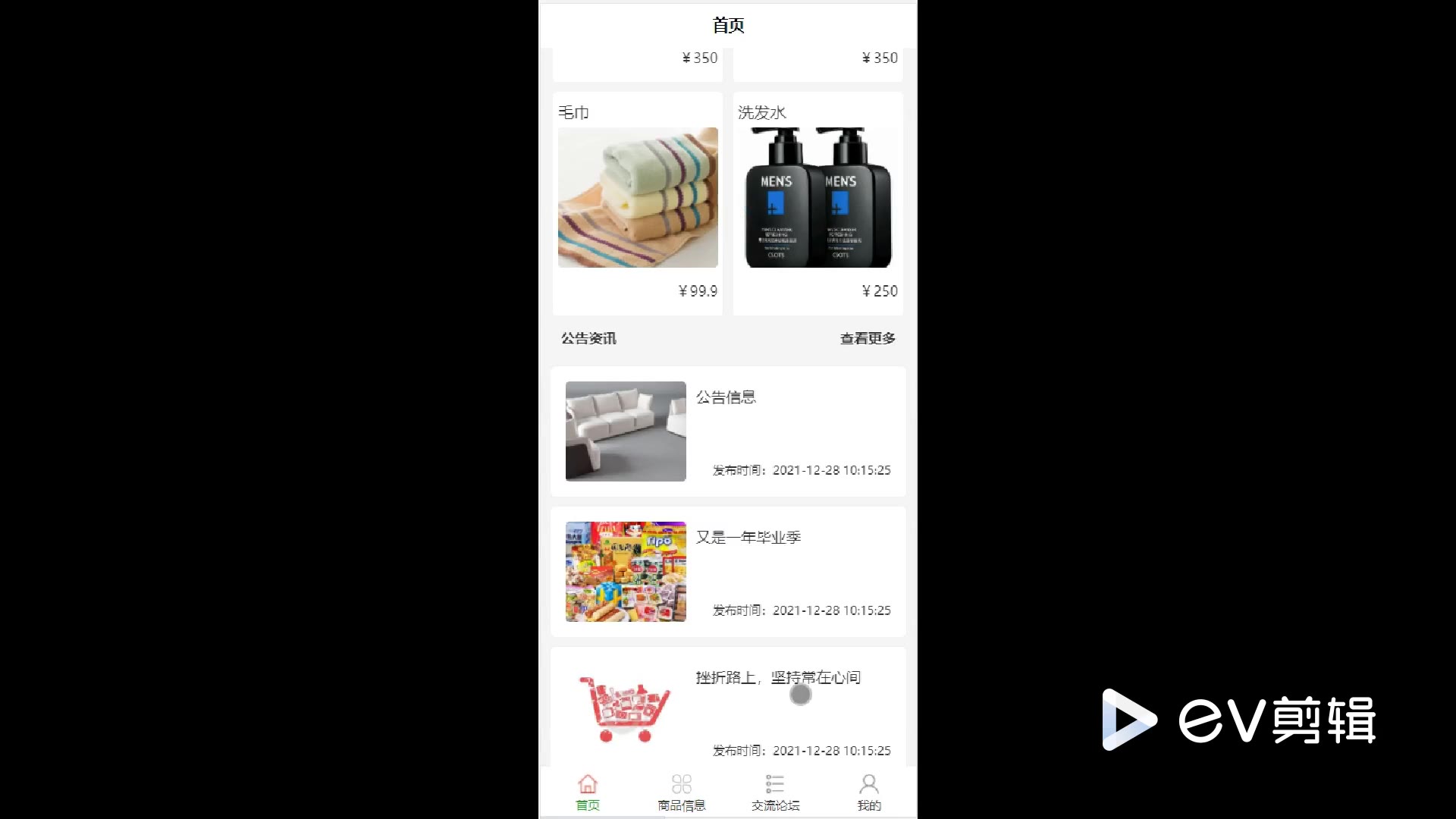1456x819 pixels.
Task: Switch to the 我的 tab
Action: click(x=869, y=792)
